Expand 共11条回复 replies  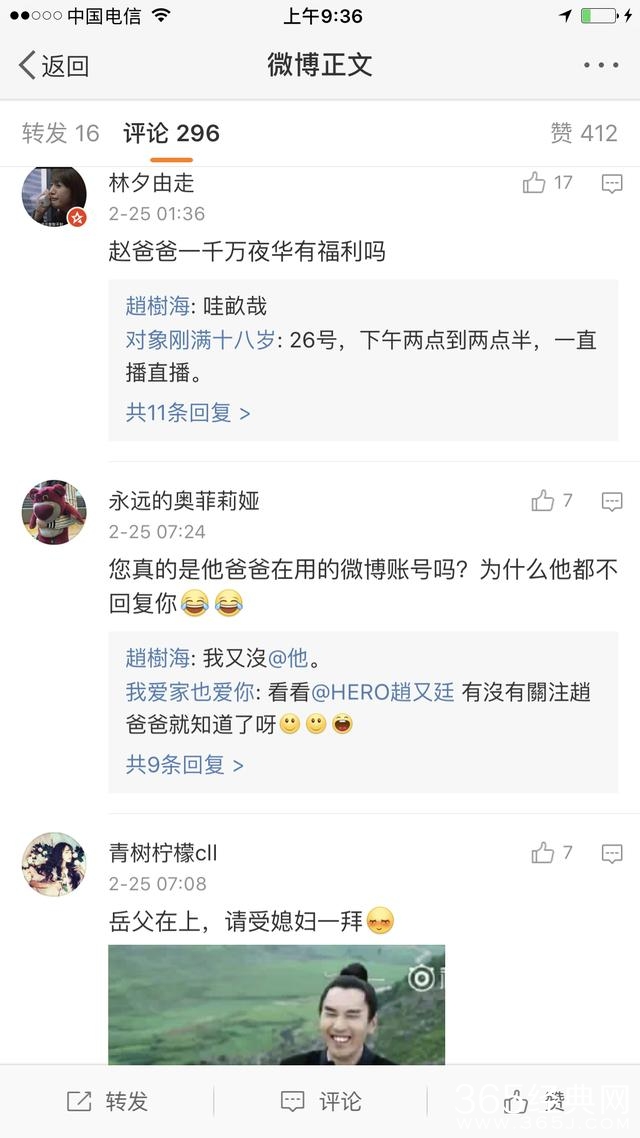188,412
